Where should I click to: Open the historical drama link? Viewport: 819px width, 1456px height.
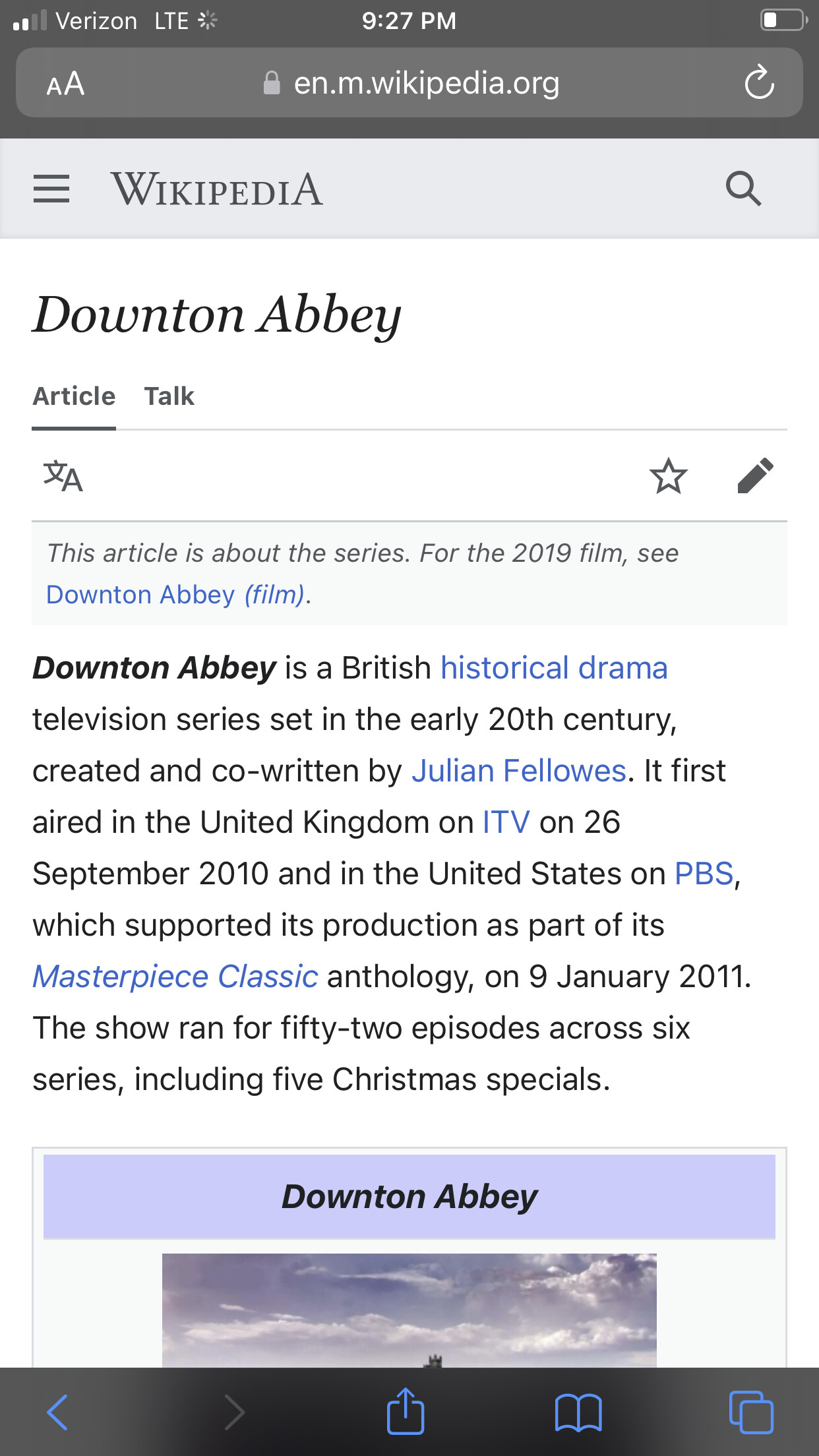click(554, 668)
